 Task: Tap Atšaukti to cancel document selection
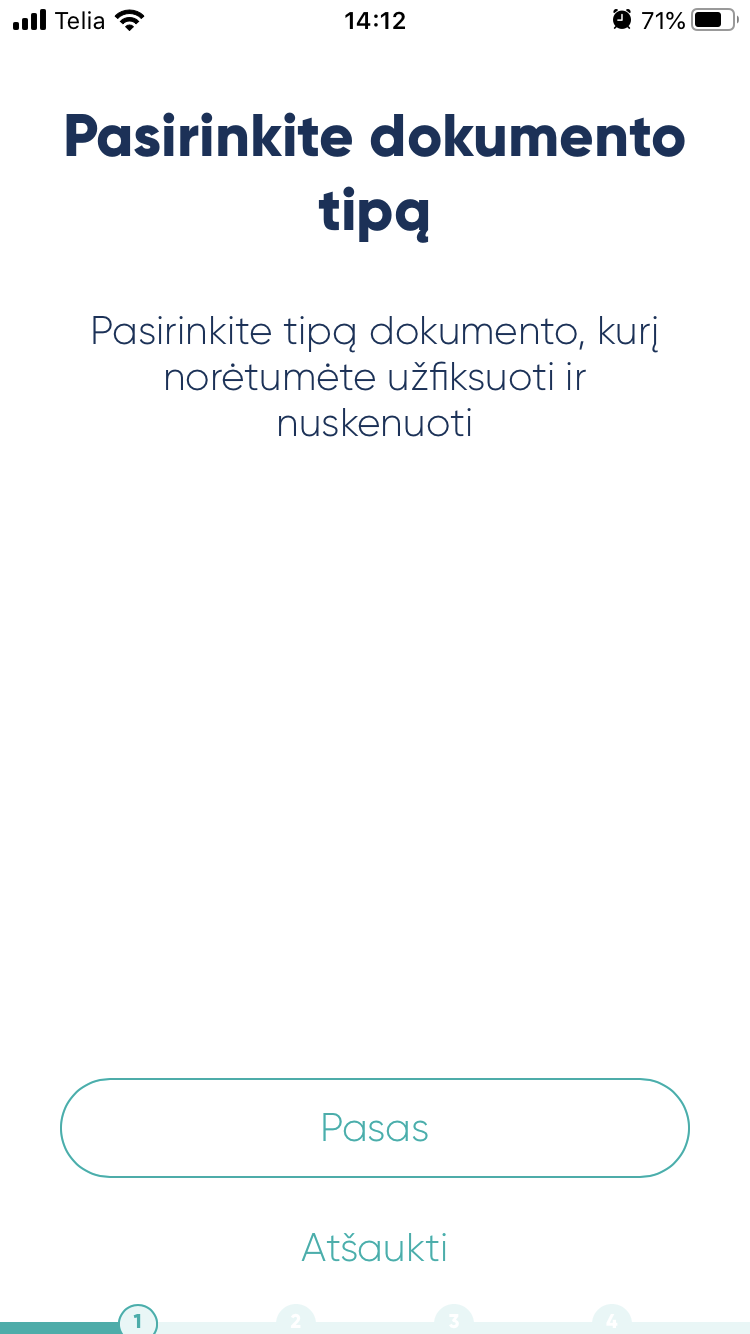(375, 1248)
